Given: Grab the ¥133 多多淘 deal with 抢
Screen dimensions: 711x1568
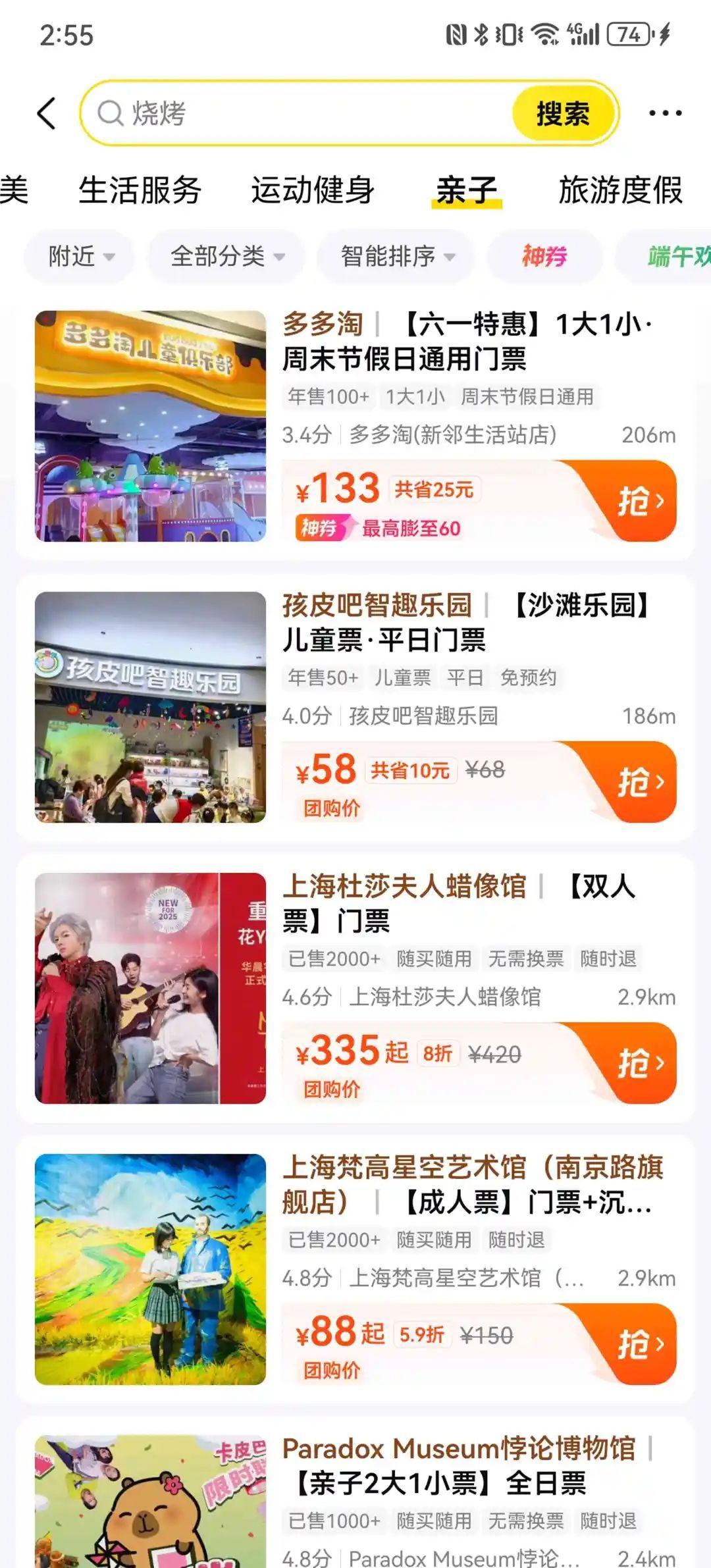Looking at the screenshot, I should pyautogui.click(x=639, y=502).
